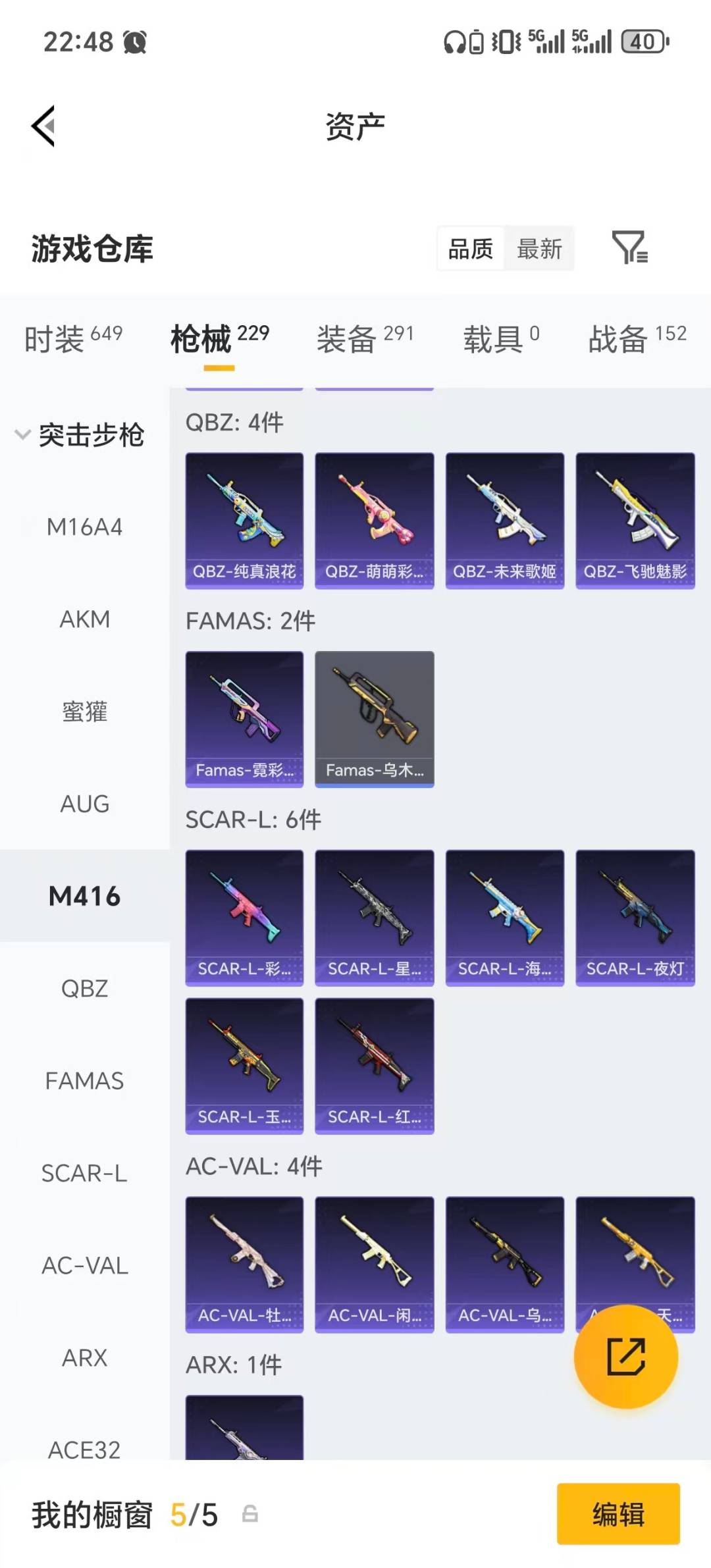The image size is (711, 1568).
Task: Open the QBZ-纯真浪花 skin thumbnail
Action: click(244, 517)
